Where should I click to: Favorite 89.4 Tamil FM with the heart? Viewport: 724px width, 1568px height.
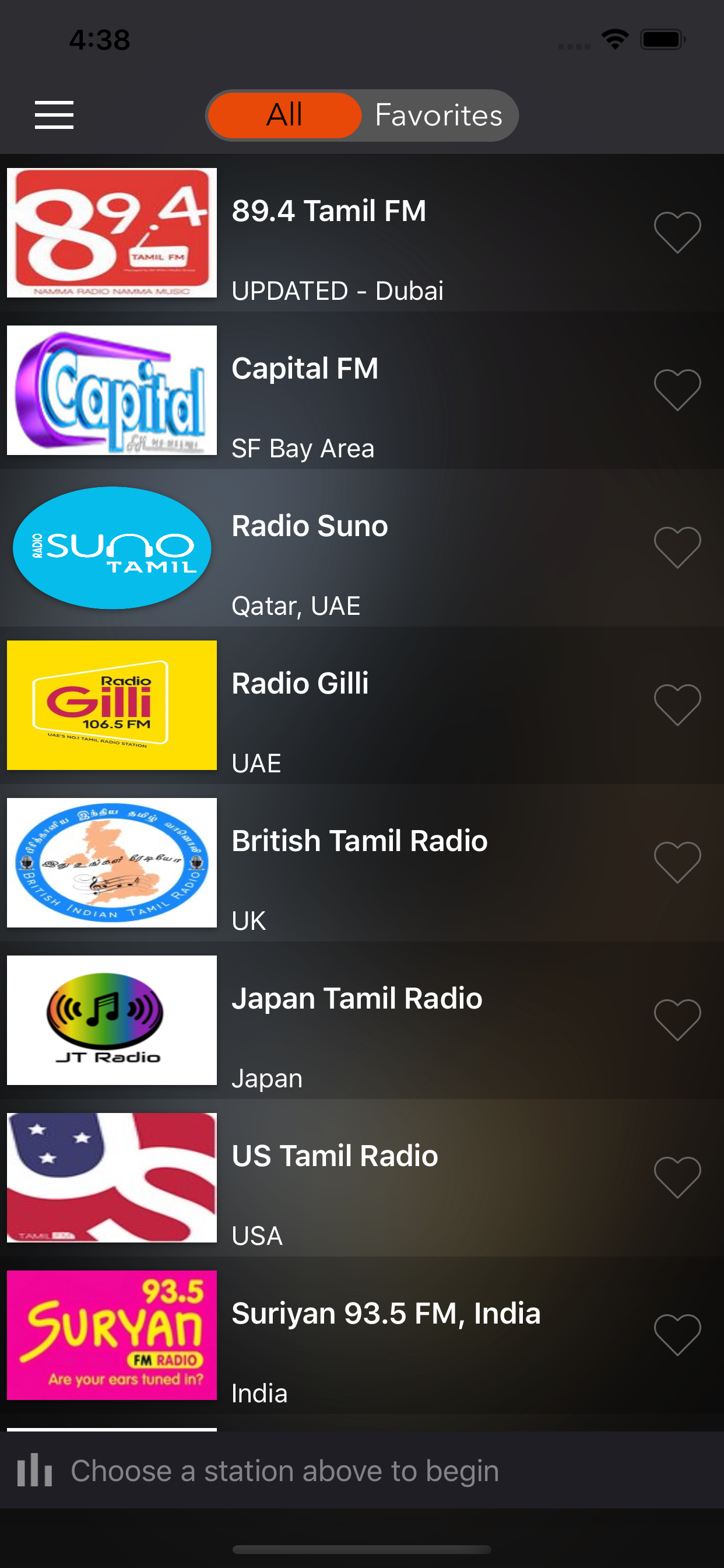677,233
